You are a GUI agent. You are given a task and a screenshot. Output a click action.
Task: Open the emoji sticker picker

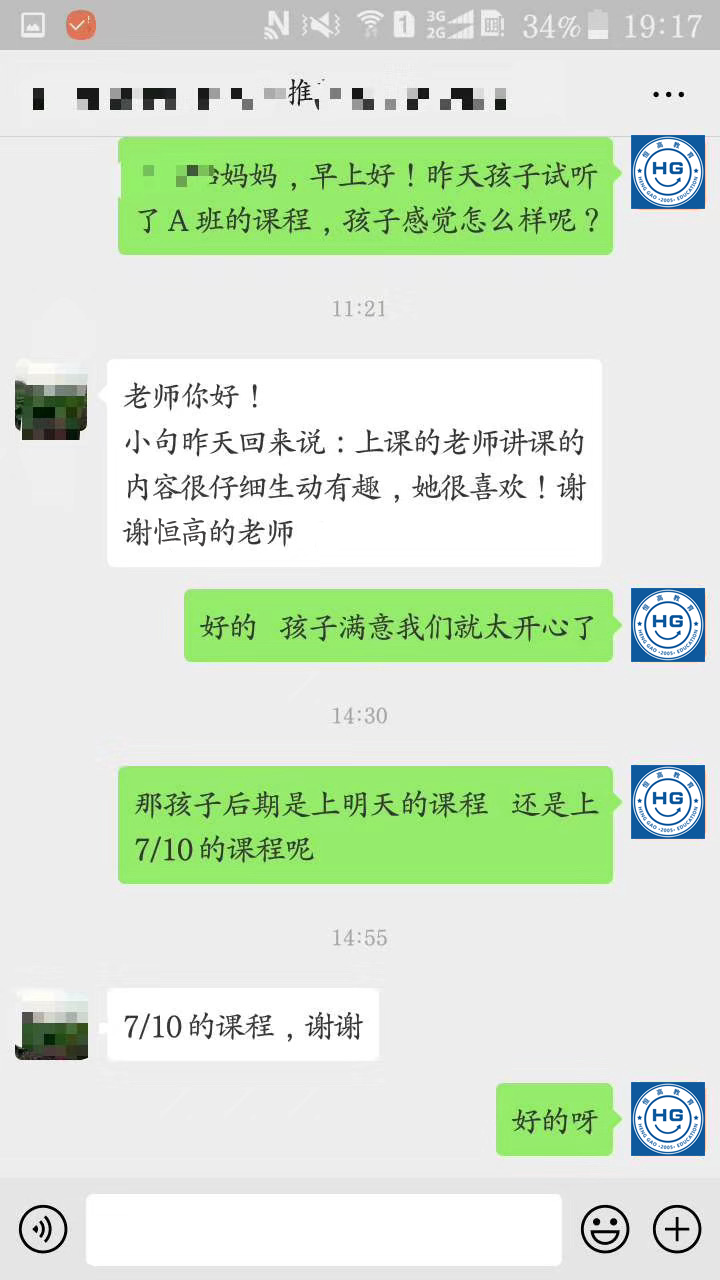605,1229
